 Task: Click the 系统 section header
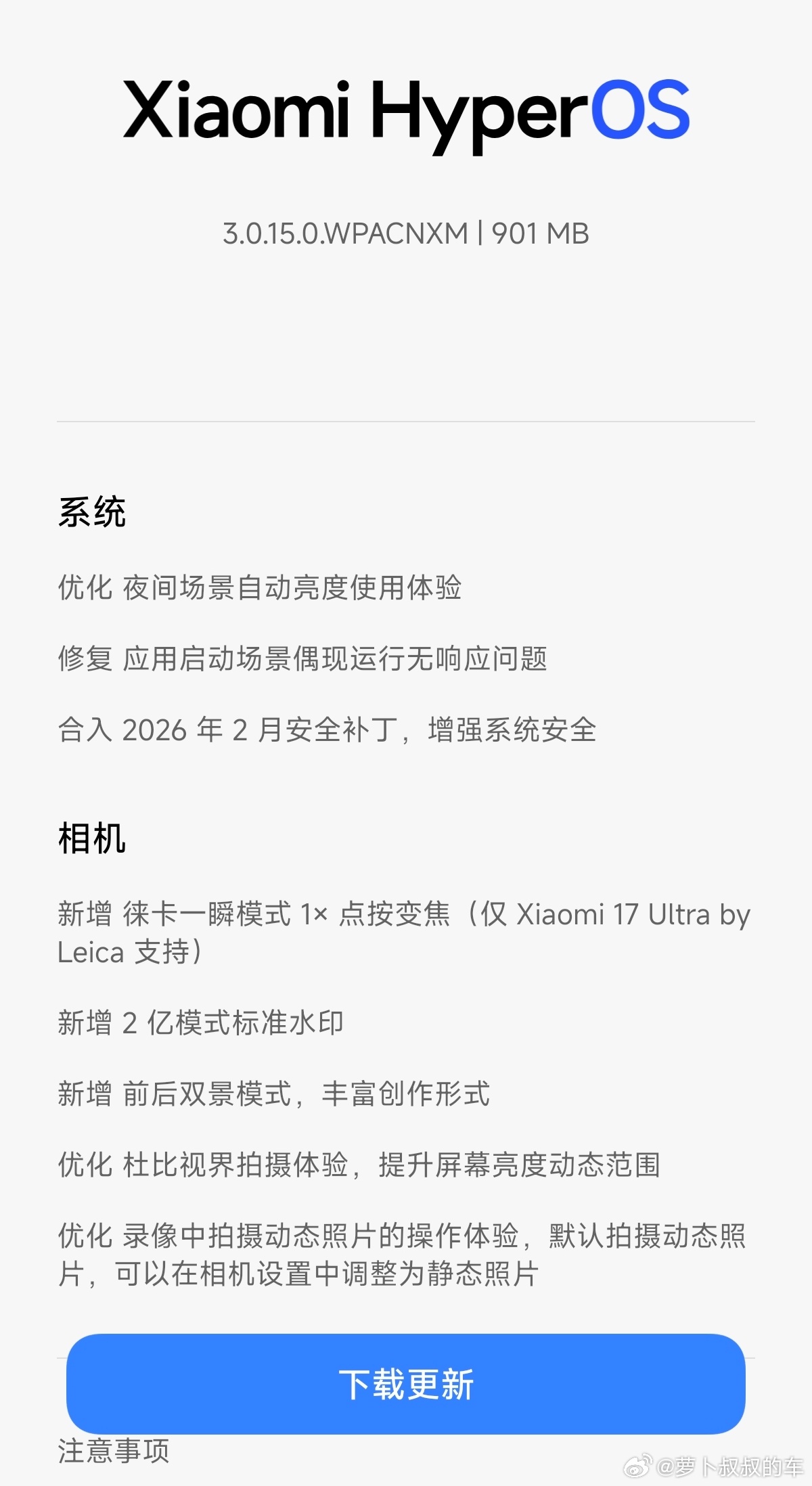click(x=91, y=514)
